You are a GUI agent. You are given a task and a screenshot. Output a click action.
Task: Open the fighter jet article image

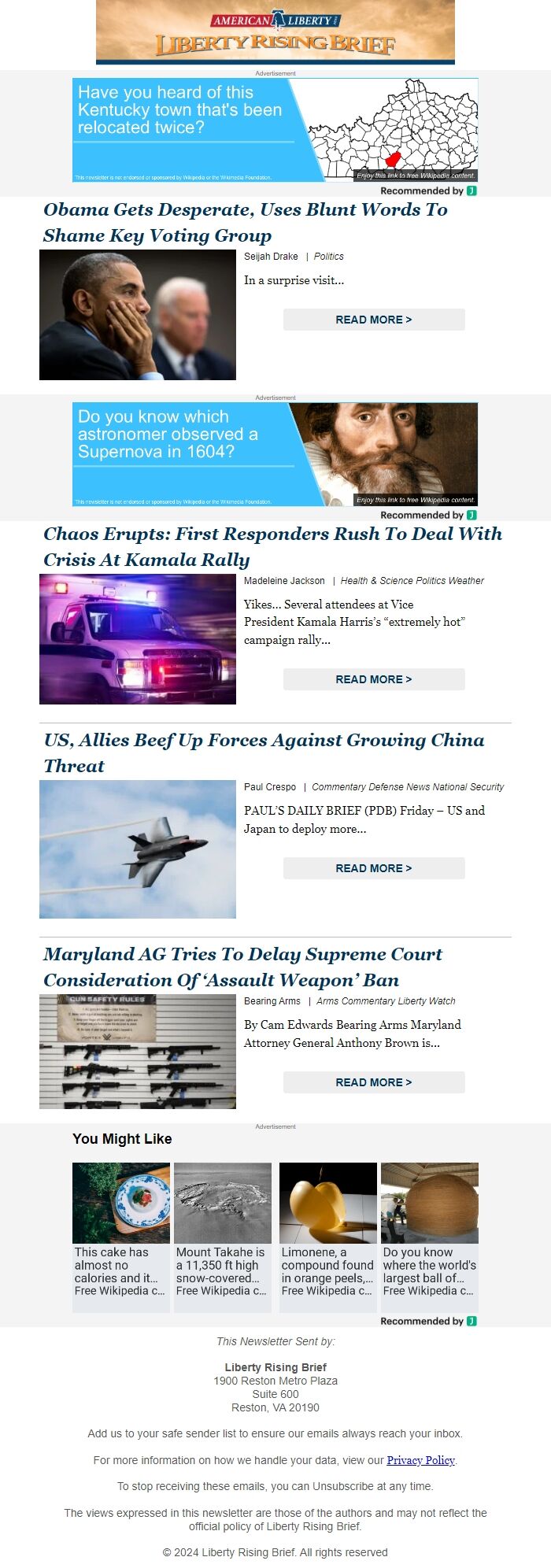point(138,849)
